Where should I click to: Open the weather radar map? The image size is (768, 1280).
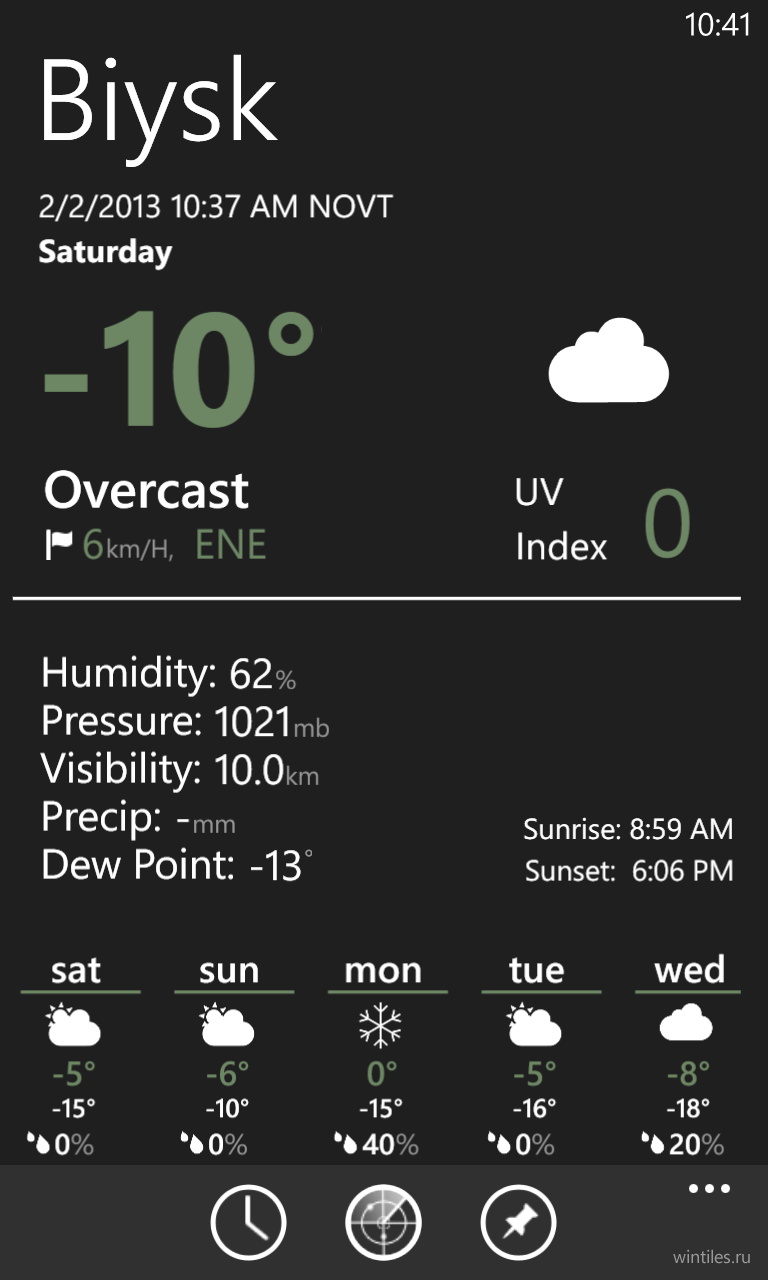[x=383, y=1222]
